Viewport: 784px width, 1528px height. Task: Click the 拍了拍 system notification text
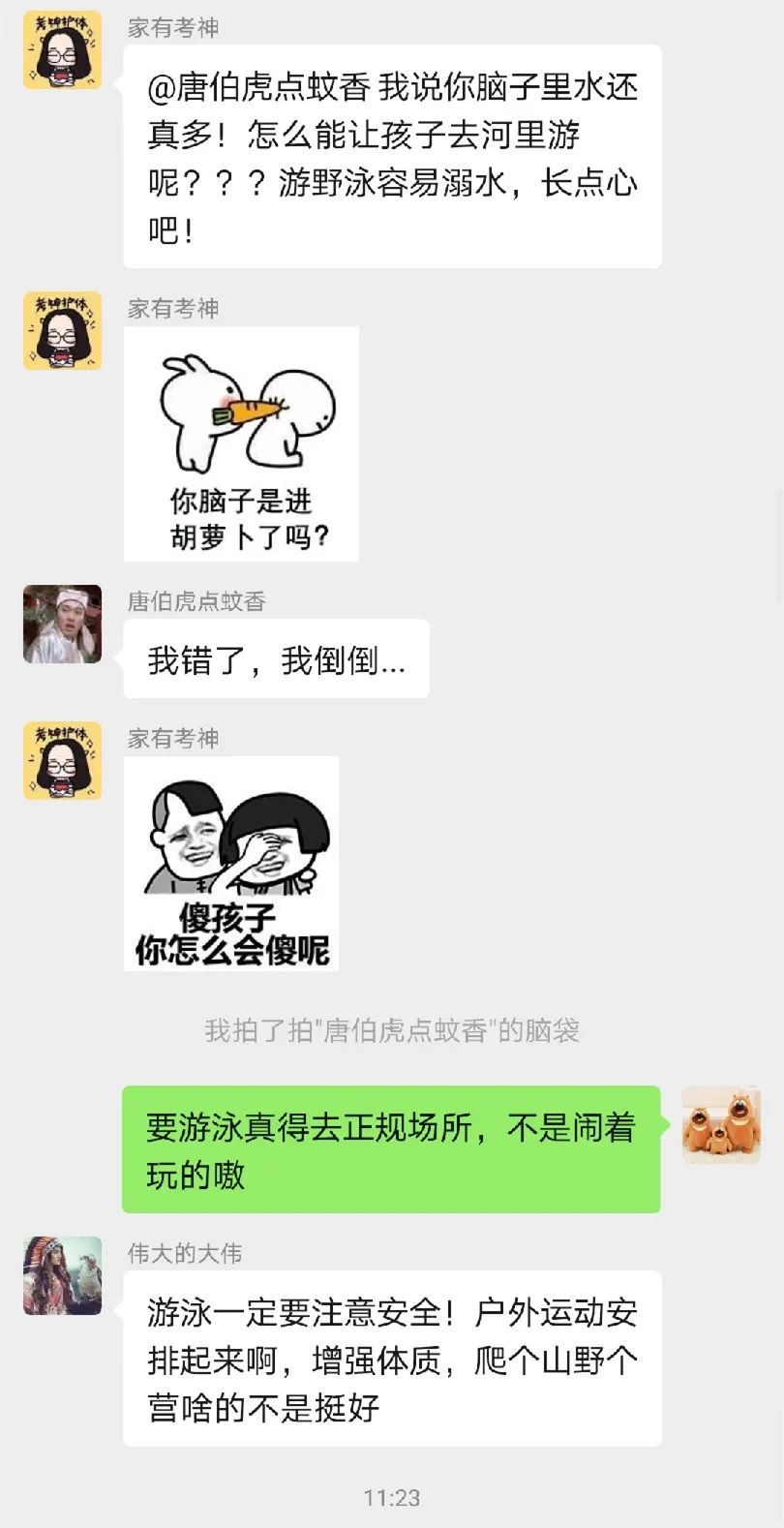pyautogui.click(x=391, y=1032)
